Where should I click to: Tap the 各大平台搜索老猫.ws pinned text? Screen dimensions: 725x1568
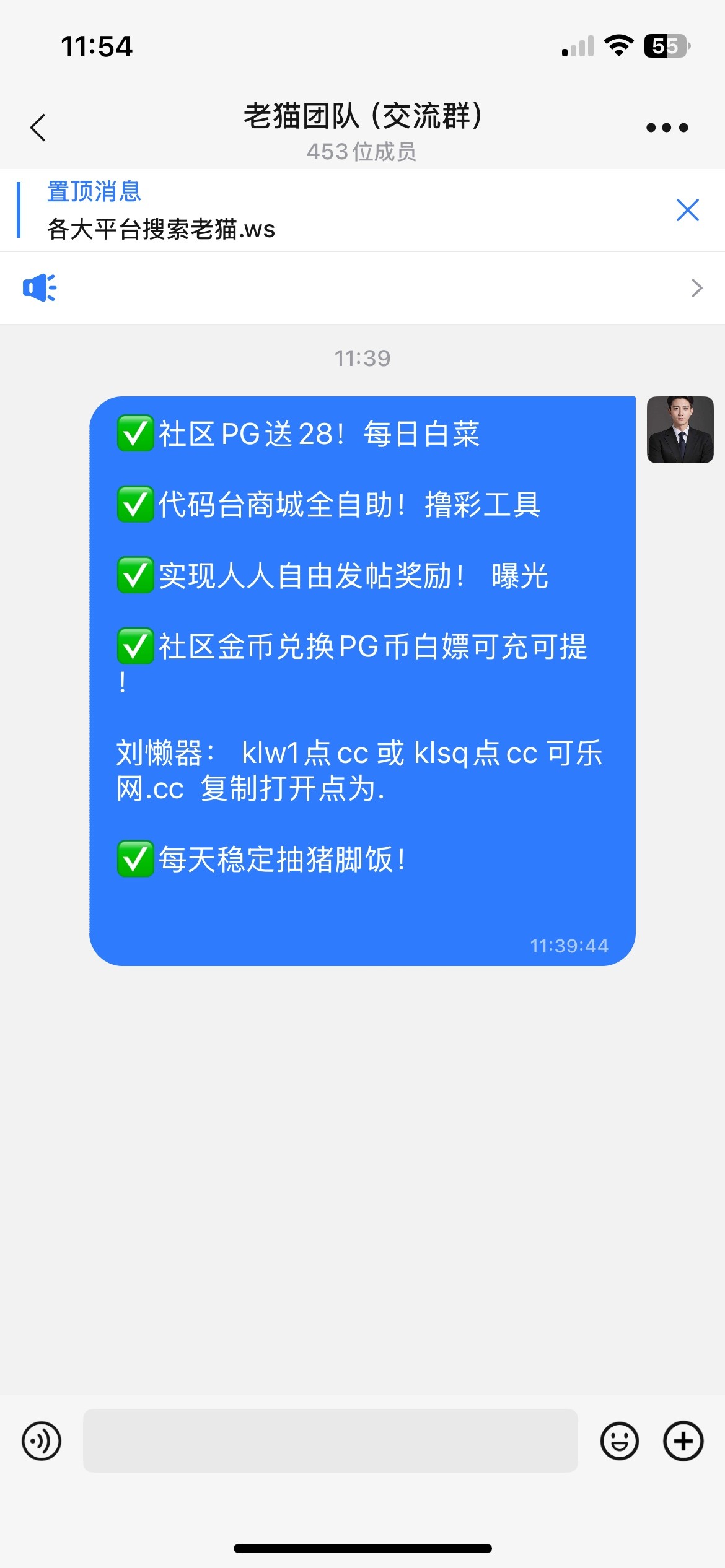(162, 229)
